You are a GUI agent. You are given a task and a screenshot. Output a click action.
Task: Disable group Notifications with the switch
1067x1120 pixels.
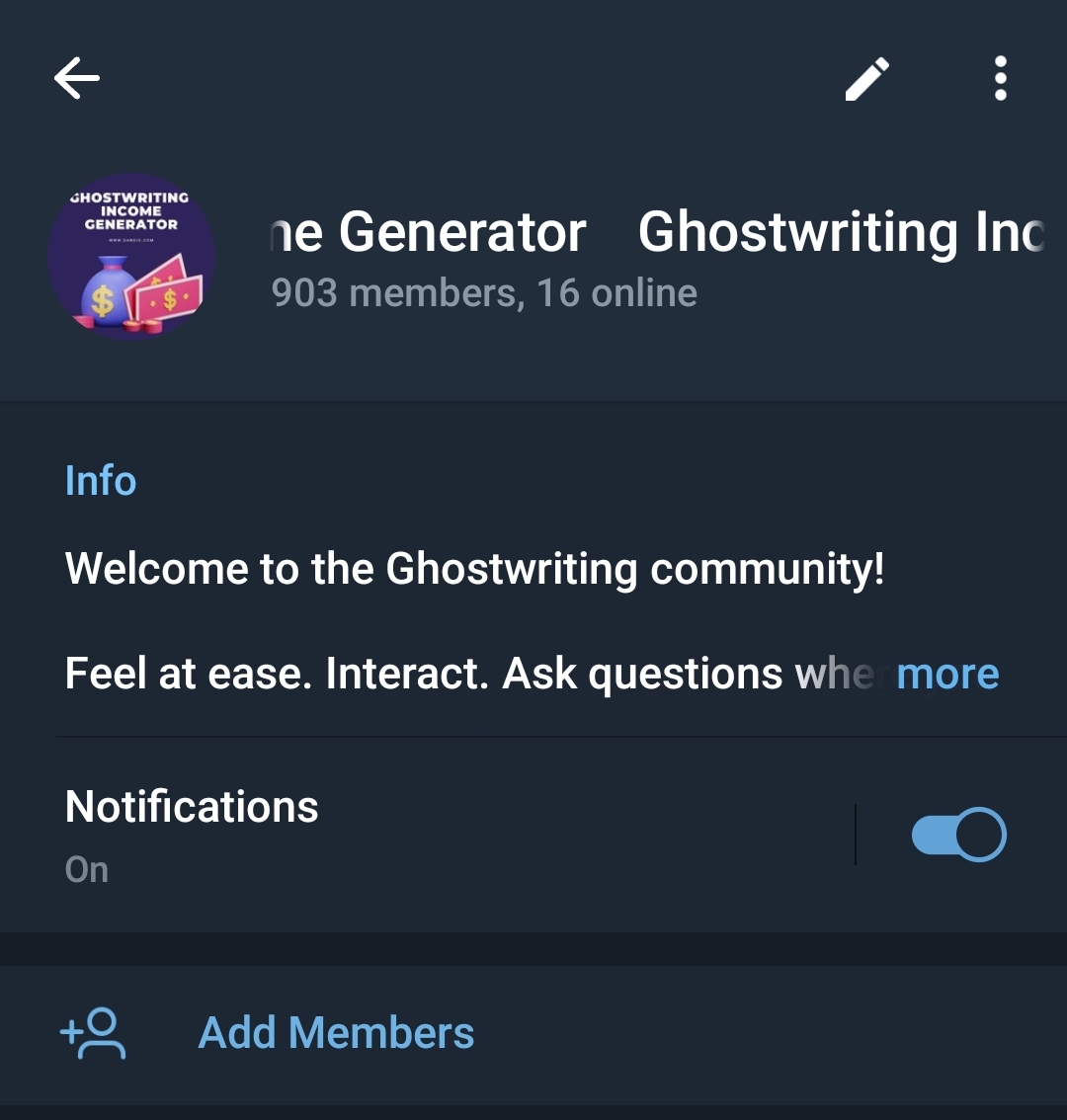click(x=957, y=835)
